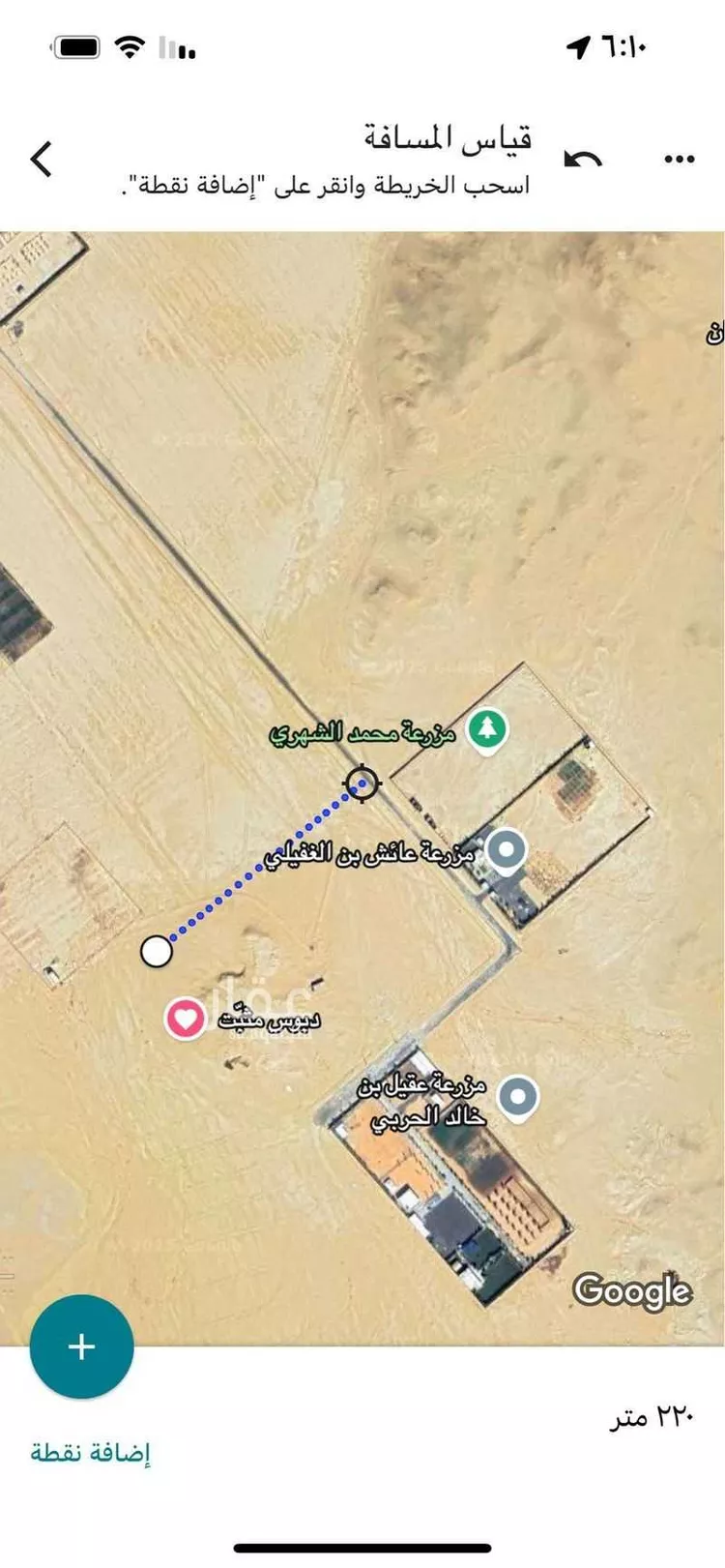The width and height of the screenshot is (725, 1568).
Task: Select the white measurement start point circle
Action: (158, 952)
